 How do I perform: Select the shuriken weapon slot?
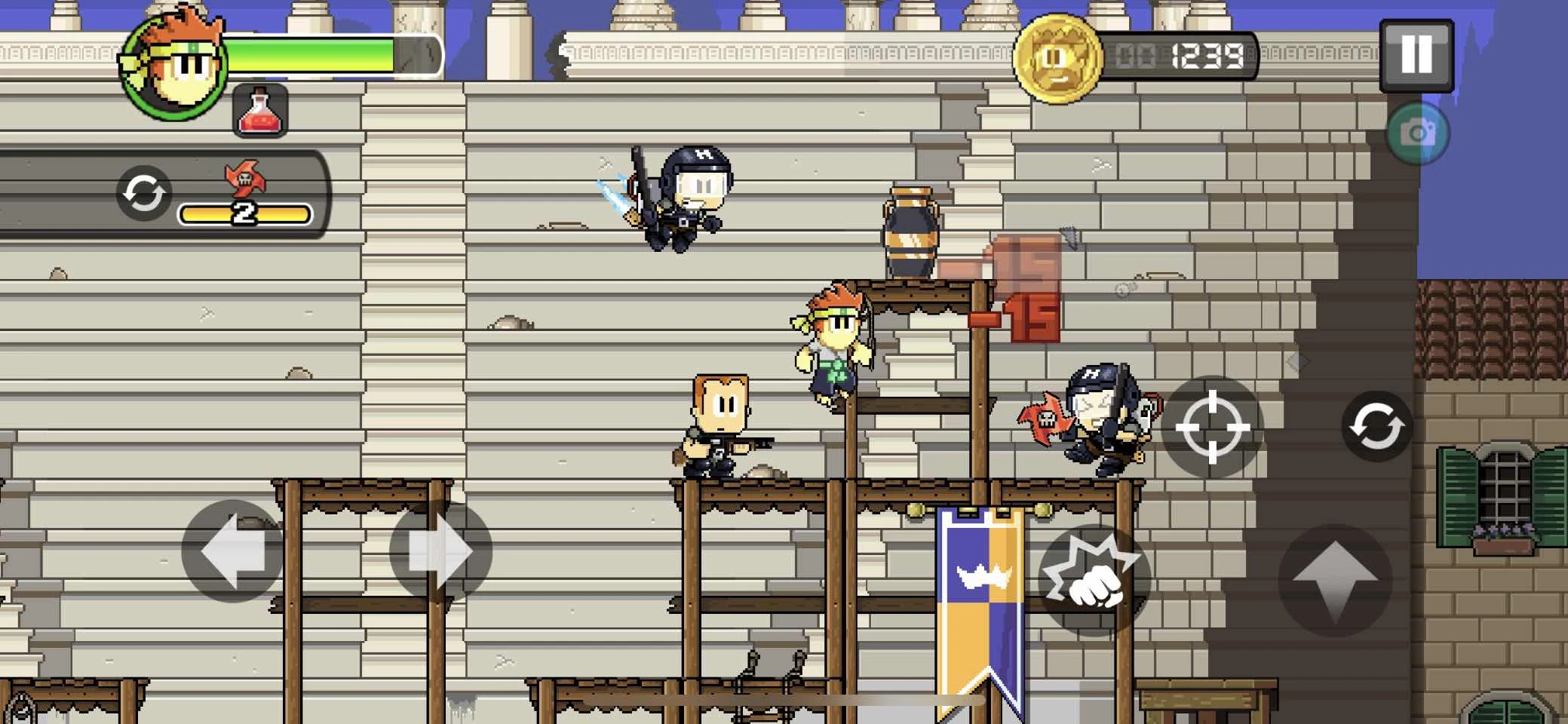click(245, 194)
